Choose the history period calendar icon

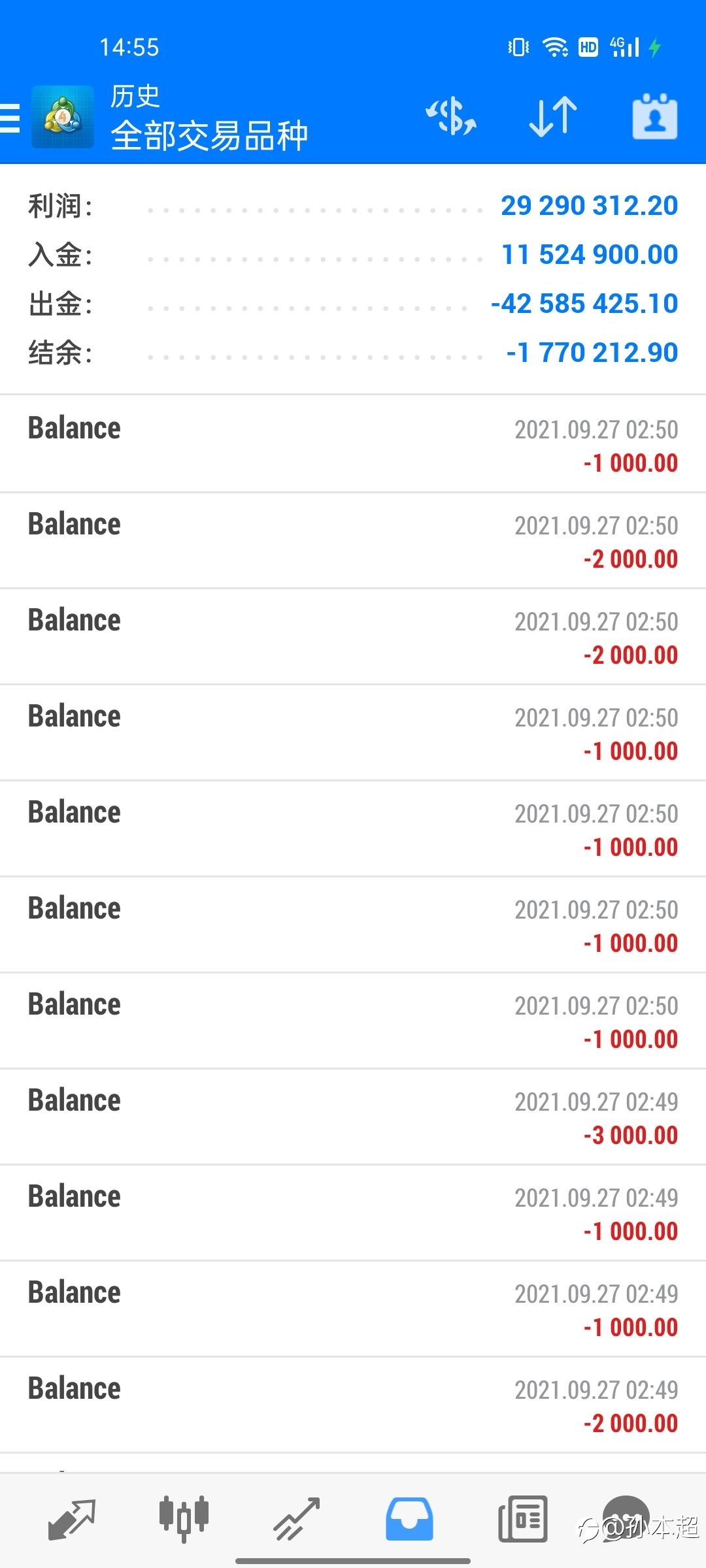point(654,116)
